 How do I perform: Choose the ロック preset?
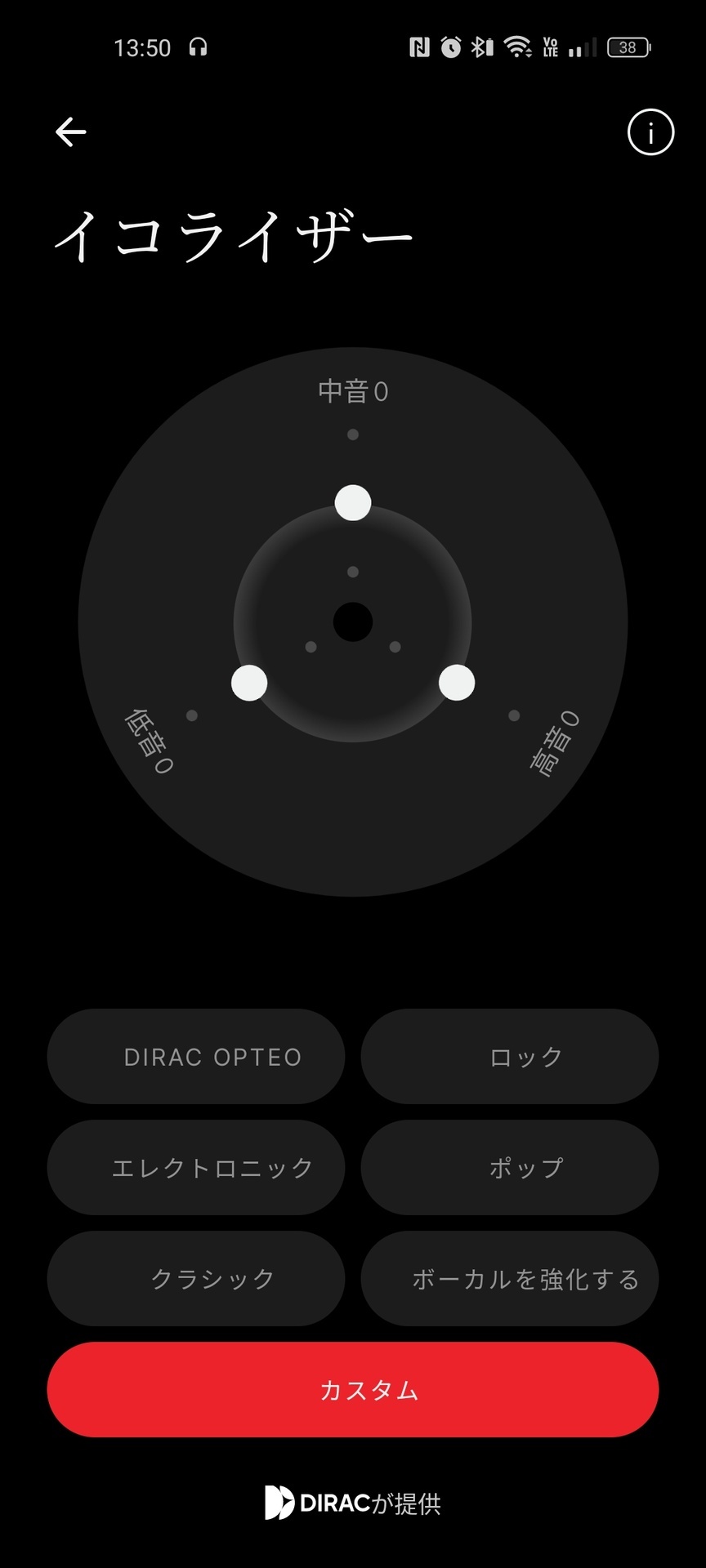[510, 1057]
